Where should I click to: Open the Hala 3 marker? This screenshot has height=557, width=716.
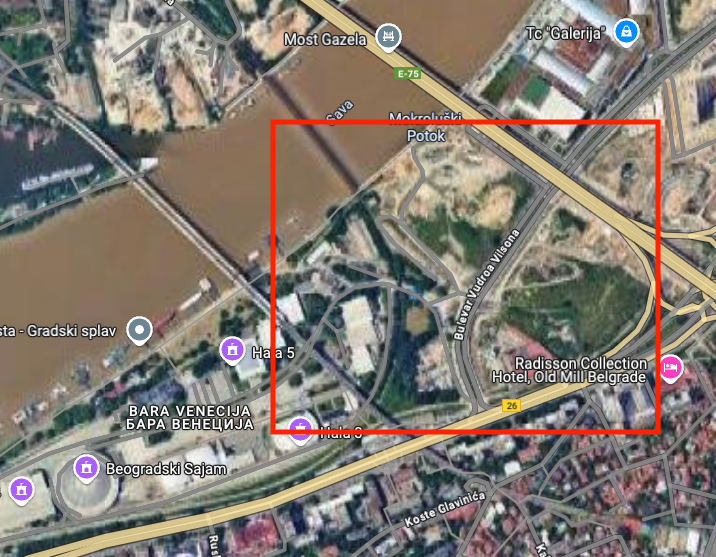pos(300,430)
